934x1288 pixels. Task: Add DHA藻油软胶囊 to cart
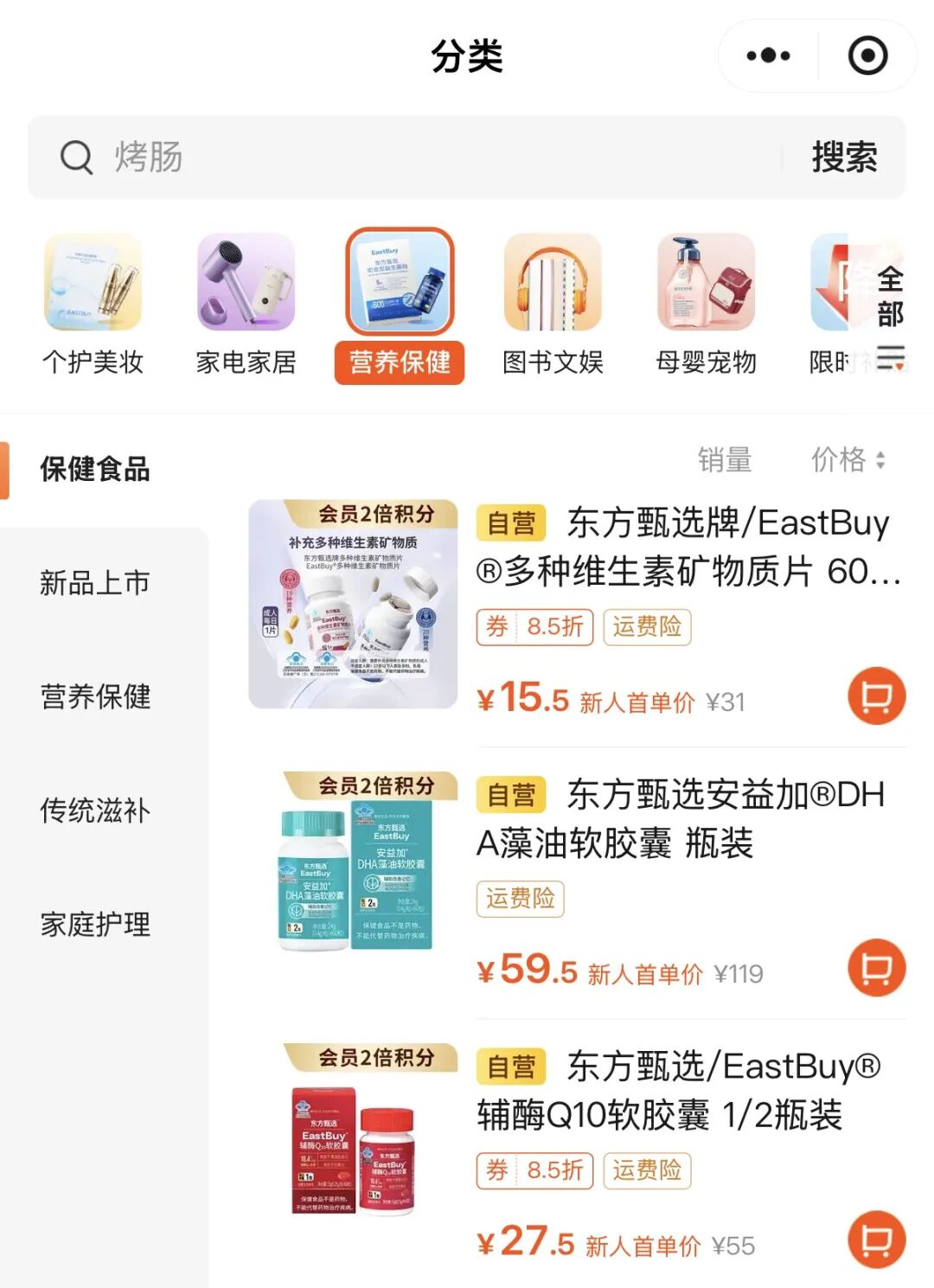click(x=876, y=968)
